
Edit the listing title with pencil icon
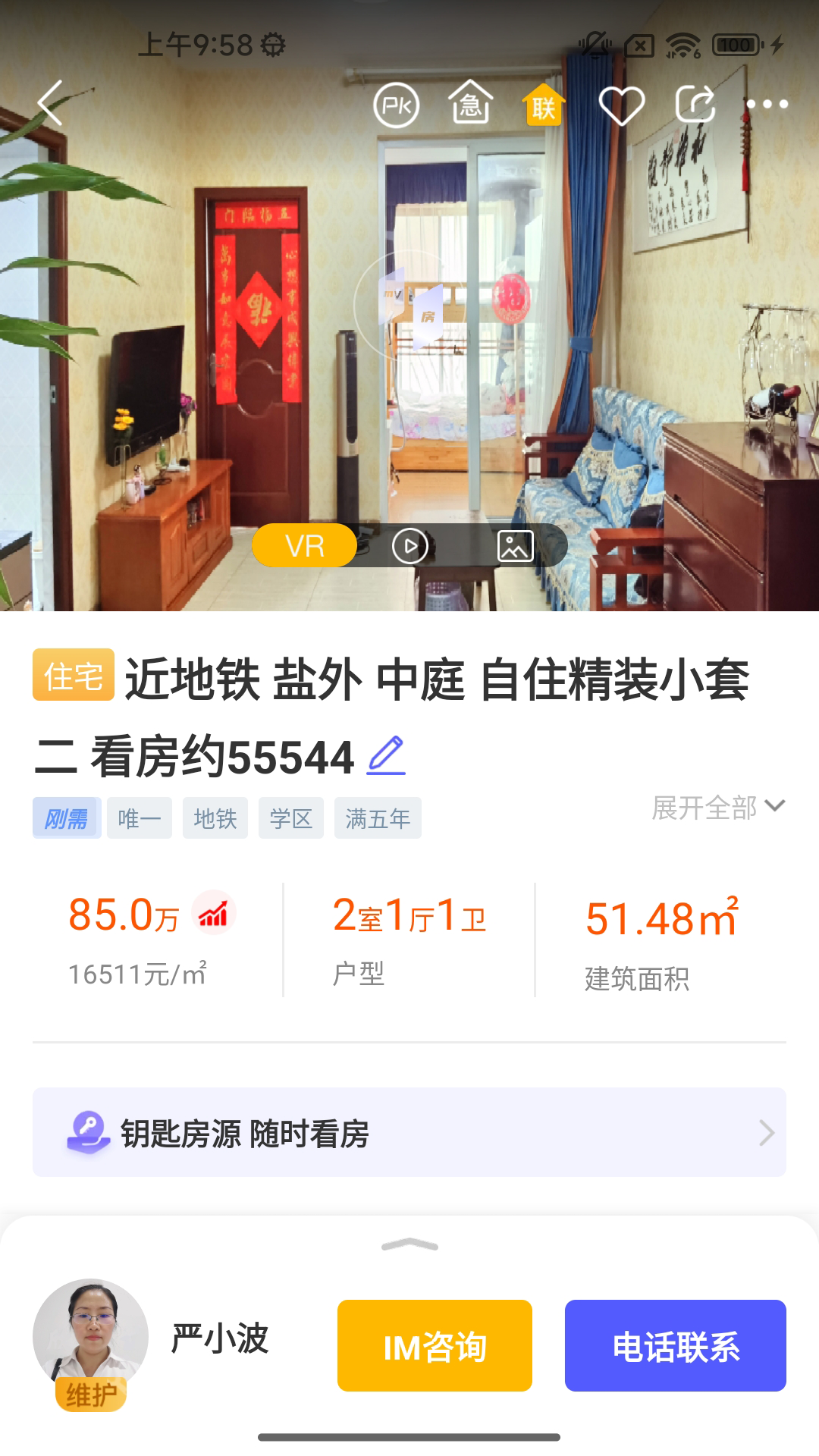pos(386,756)
